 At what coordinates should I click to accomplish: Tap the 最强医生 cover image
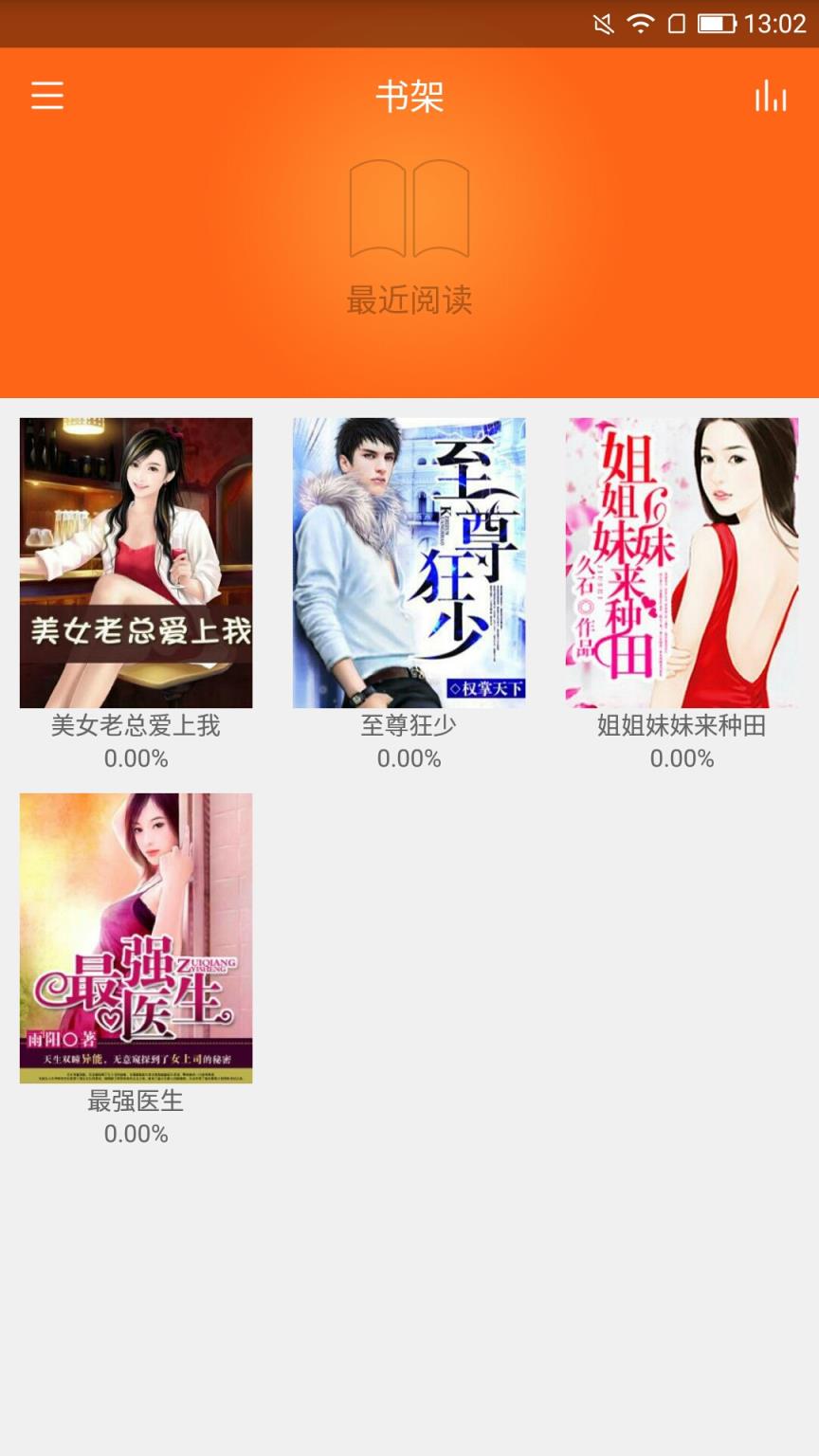(x=136, y=937)
